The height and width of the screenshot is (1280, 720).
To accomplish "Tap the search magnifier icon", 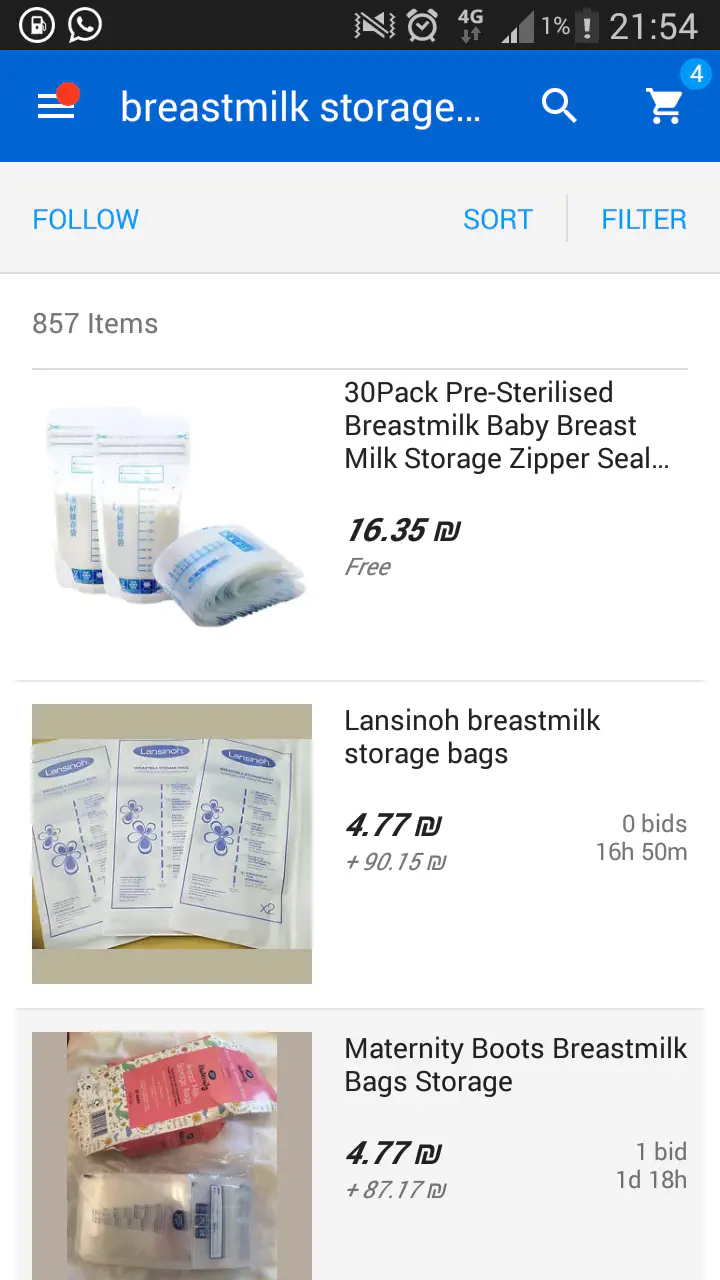I will 559,106.
